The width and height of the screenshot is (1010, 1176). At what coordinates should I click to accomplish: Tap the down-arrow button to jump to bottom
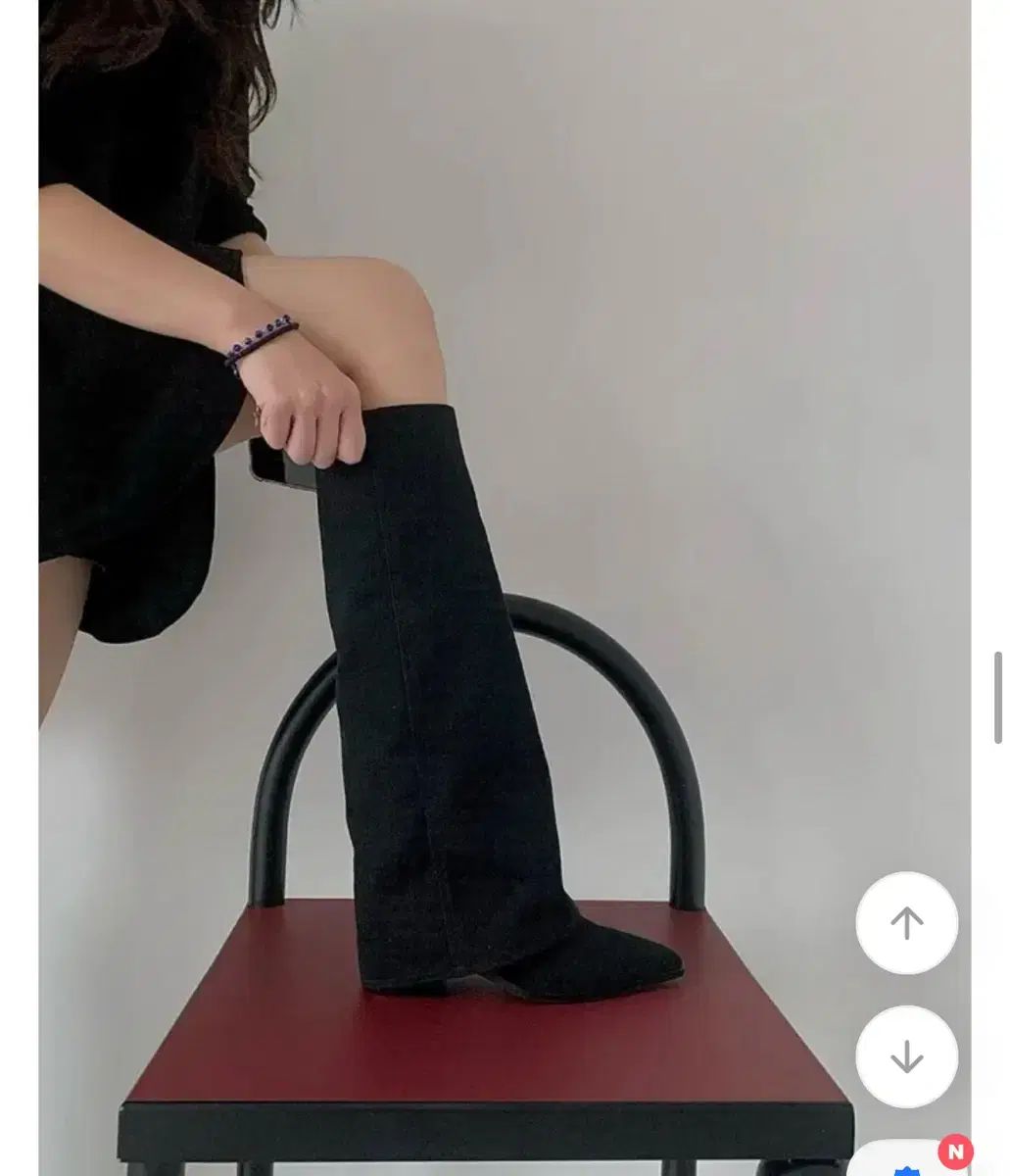(x=906, y=1056)
